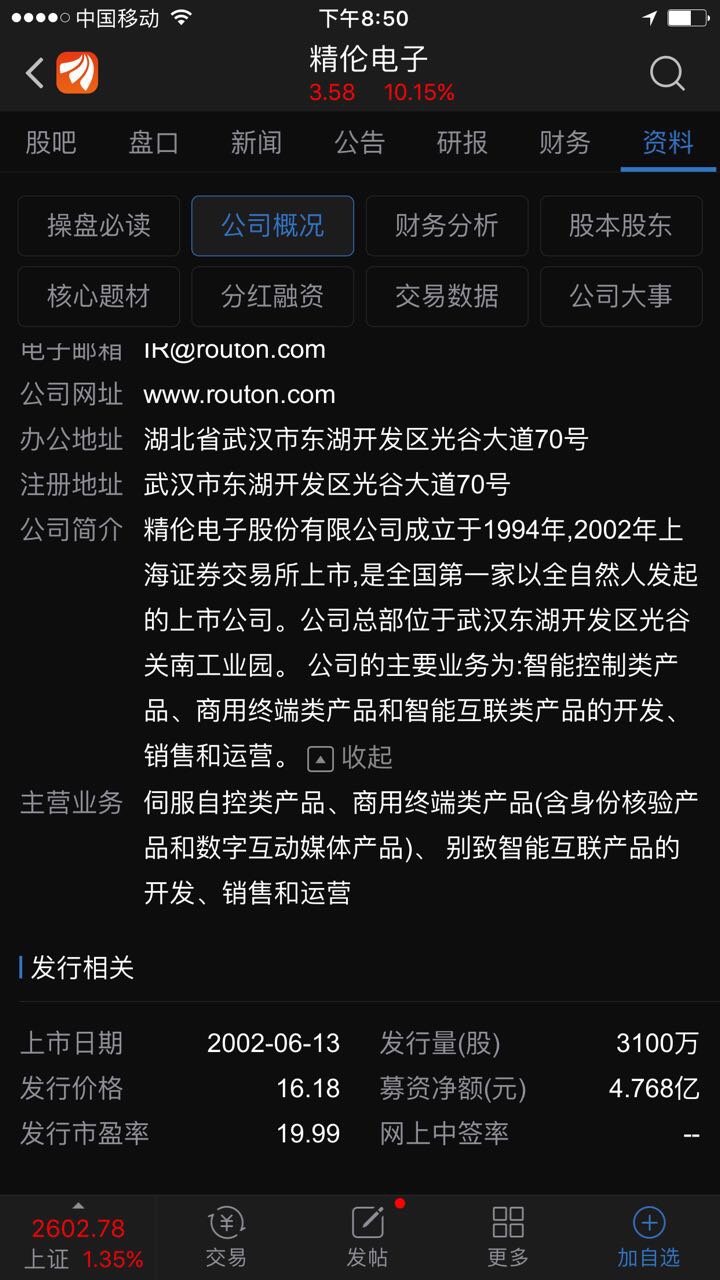Go back using the top-left arrow

[x=36, y=73]
